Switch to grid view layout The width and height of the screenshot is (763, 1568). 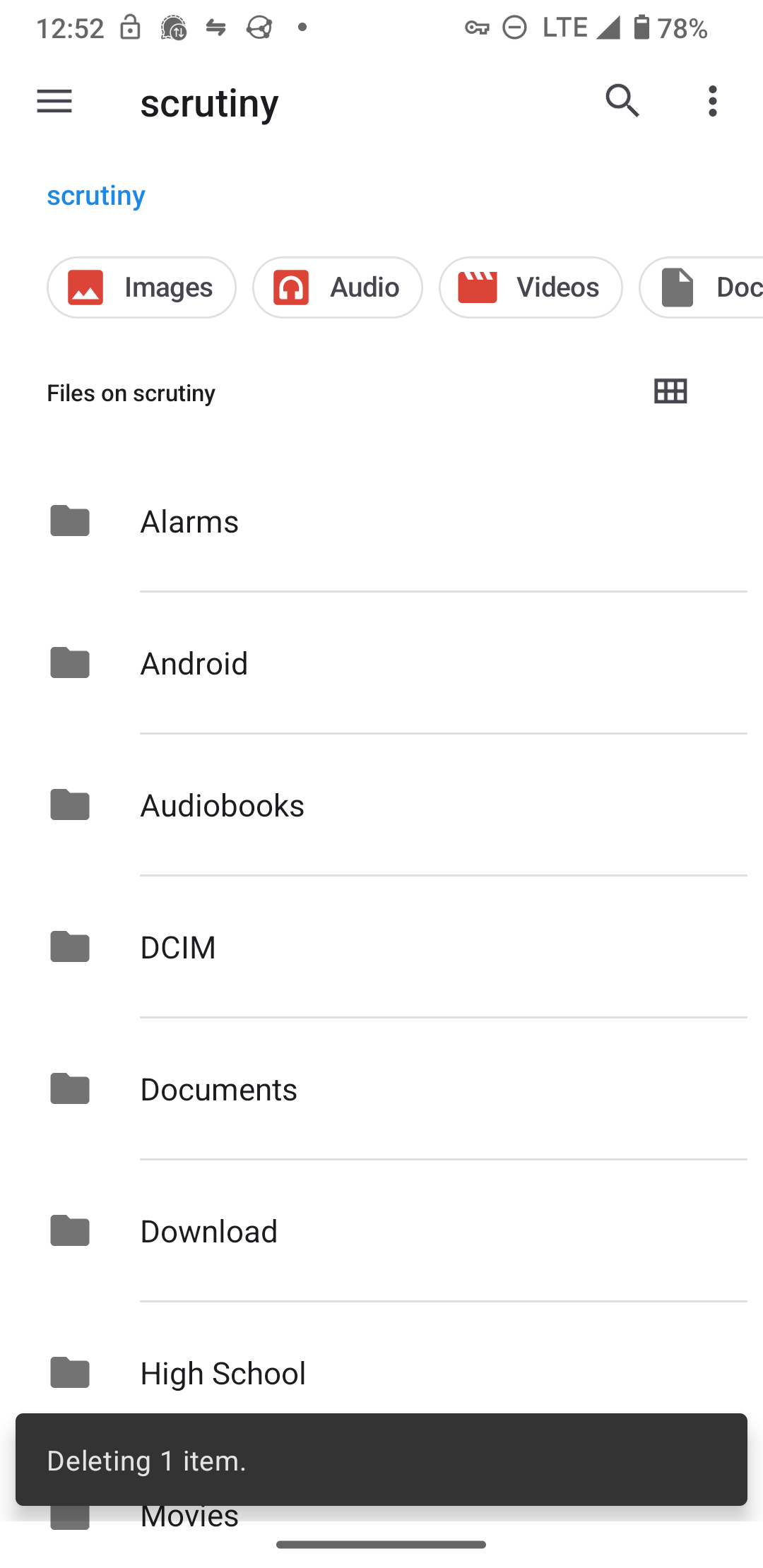click(669, 391)
